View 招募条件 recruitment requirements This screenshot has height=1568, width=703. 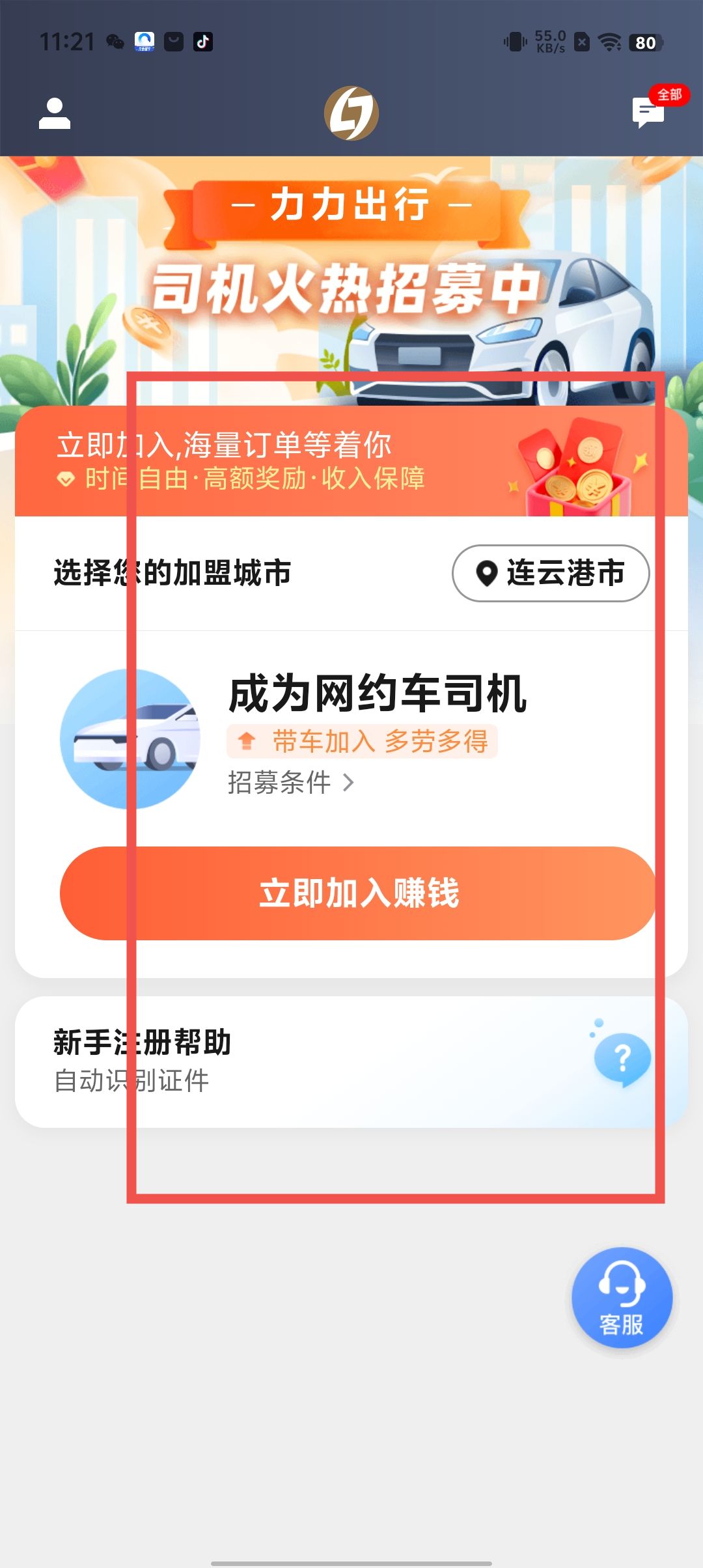pos(290,782)
